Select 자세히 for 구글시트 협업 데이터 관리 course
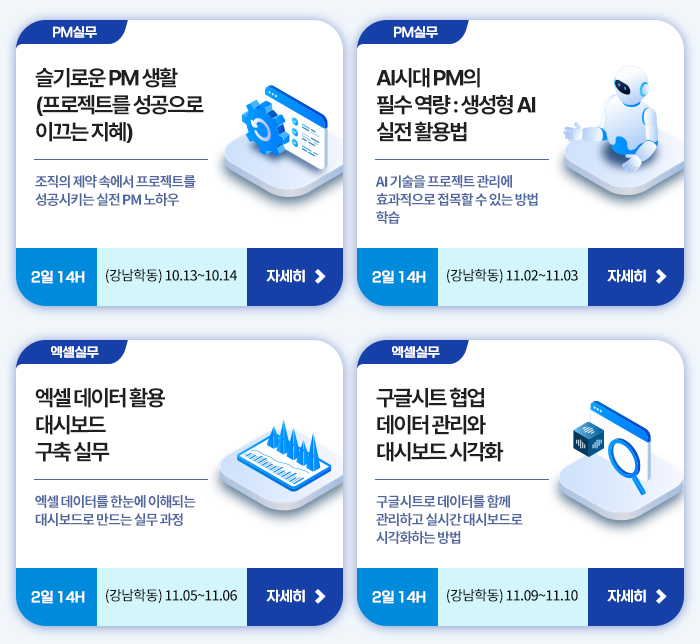Screen dimensions: 700x644 tap(636, 597)
